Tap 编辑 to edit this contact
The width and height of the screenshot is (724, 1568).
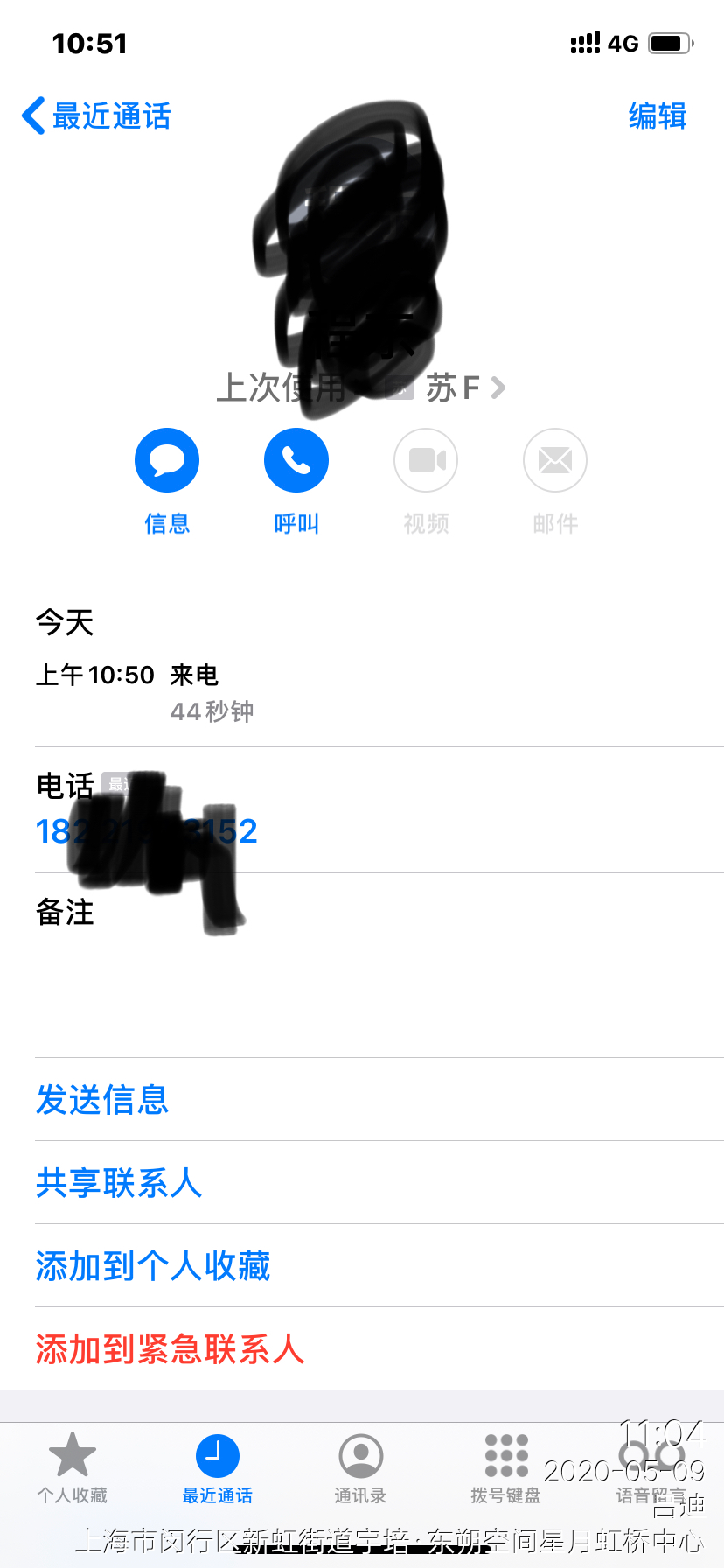click(x=657, y=116)
